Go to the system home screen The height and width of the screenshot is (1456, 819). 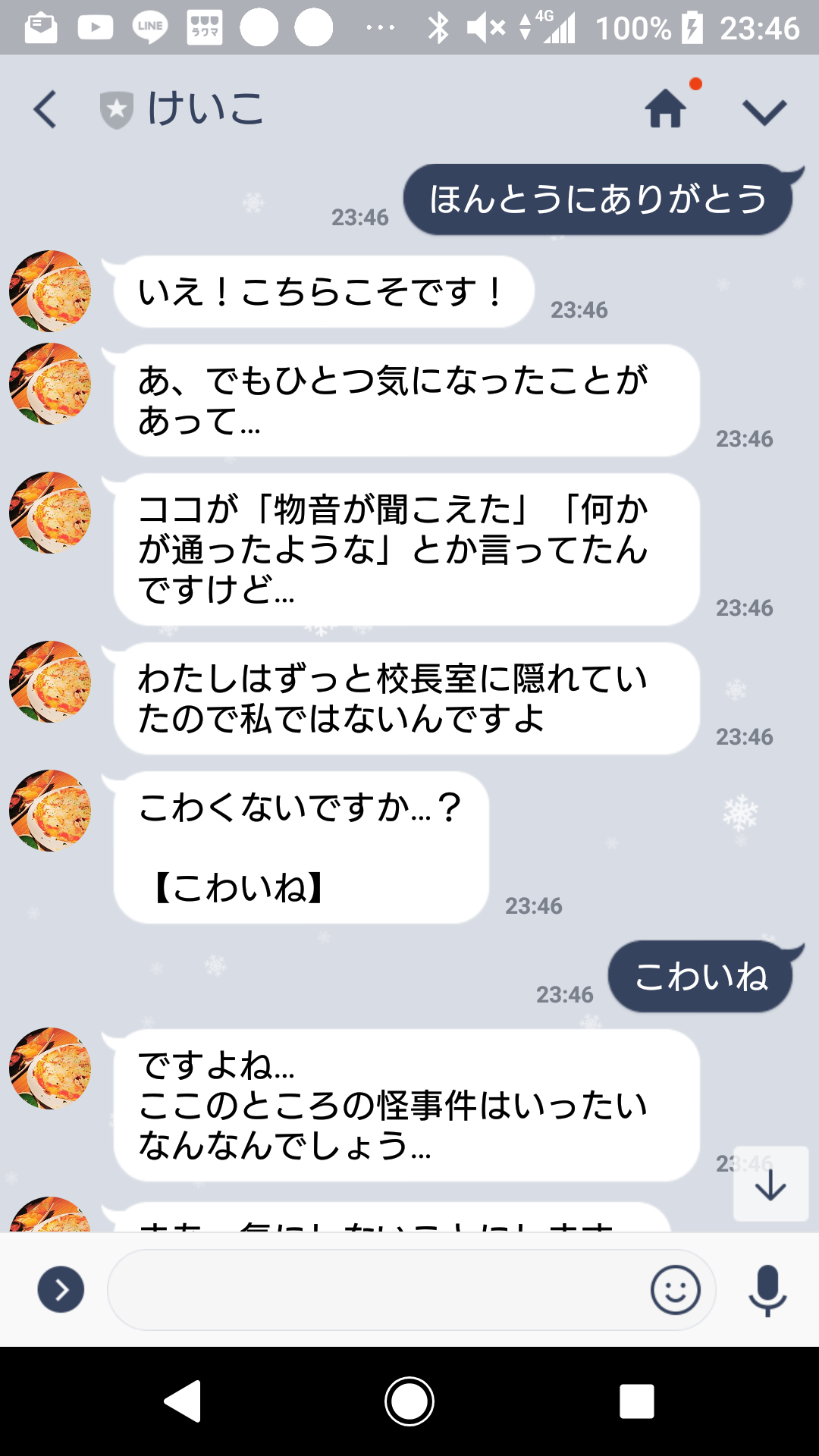click(x=409, y=1401)
